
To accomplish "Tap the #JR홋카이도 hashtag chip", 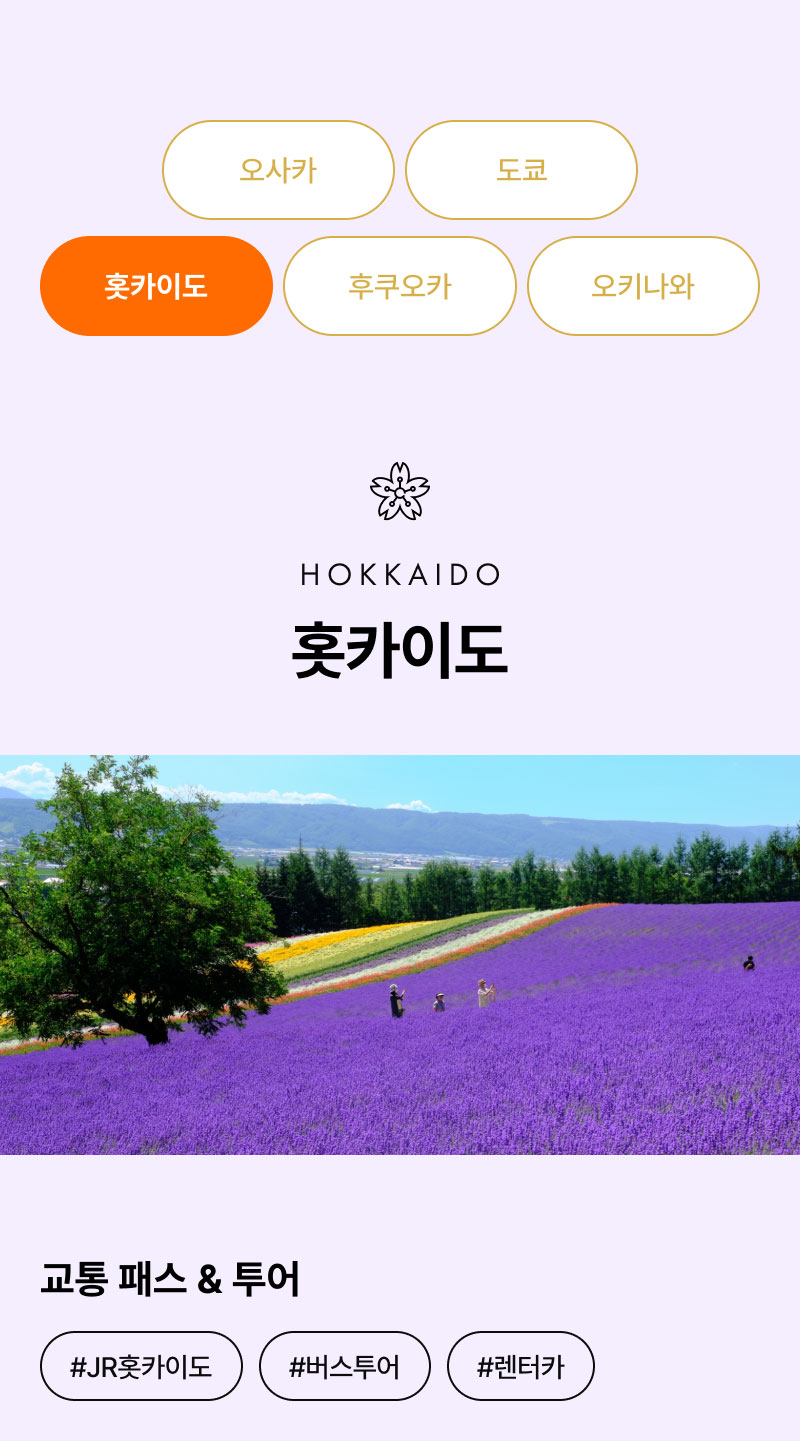I will coord(141,1366).
